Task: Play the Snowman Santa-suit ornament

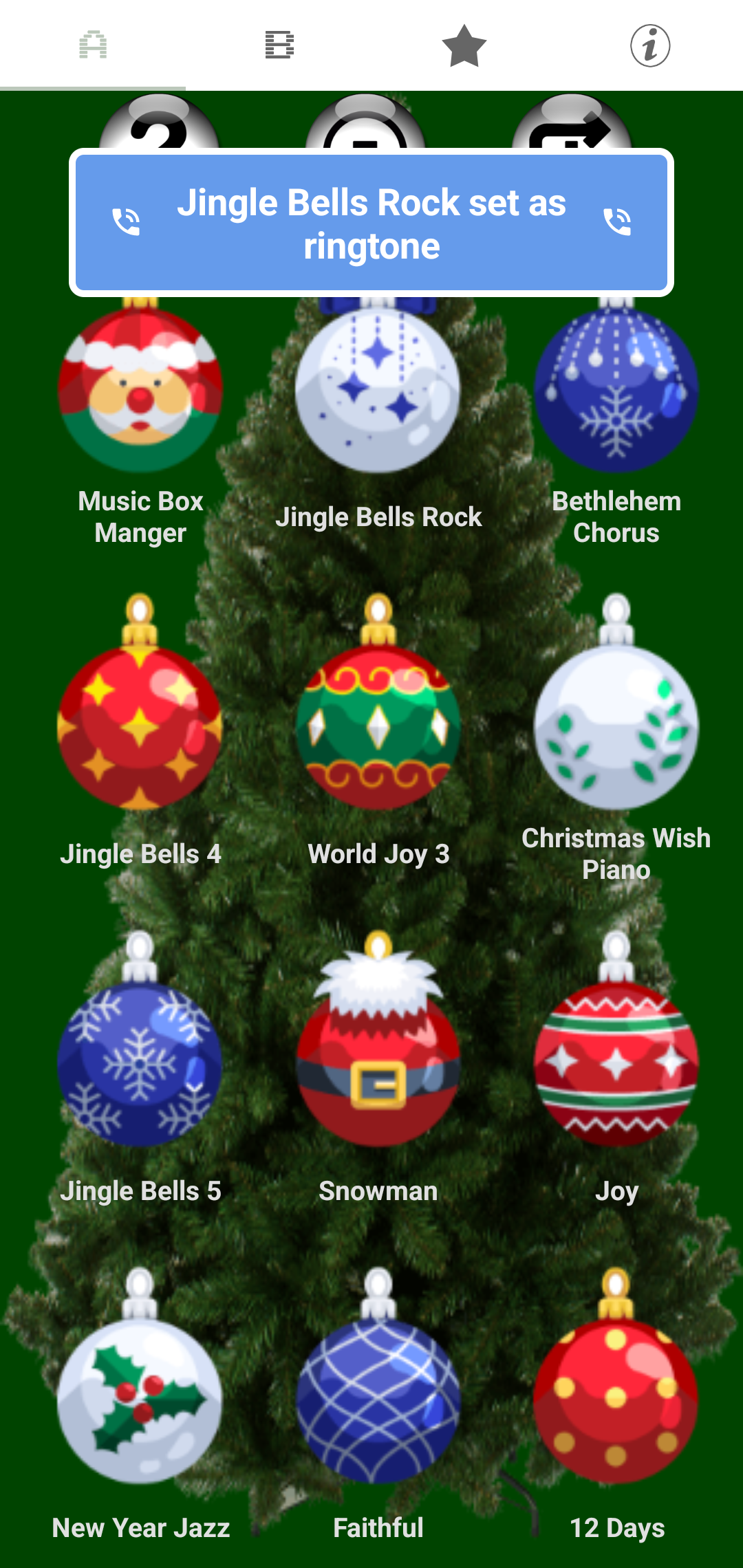Action: click(x=377, y=1066)
